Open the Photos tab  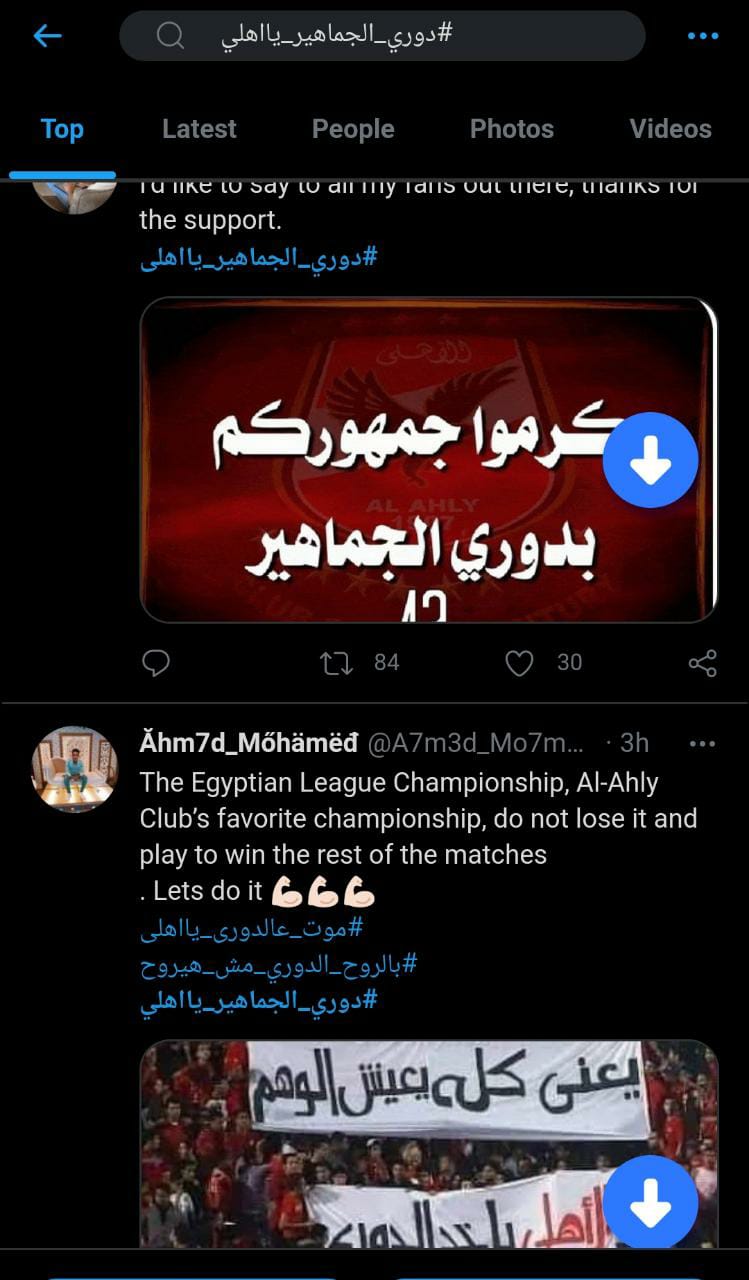[511, 129]
